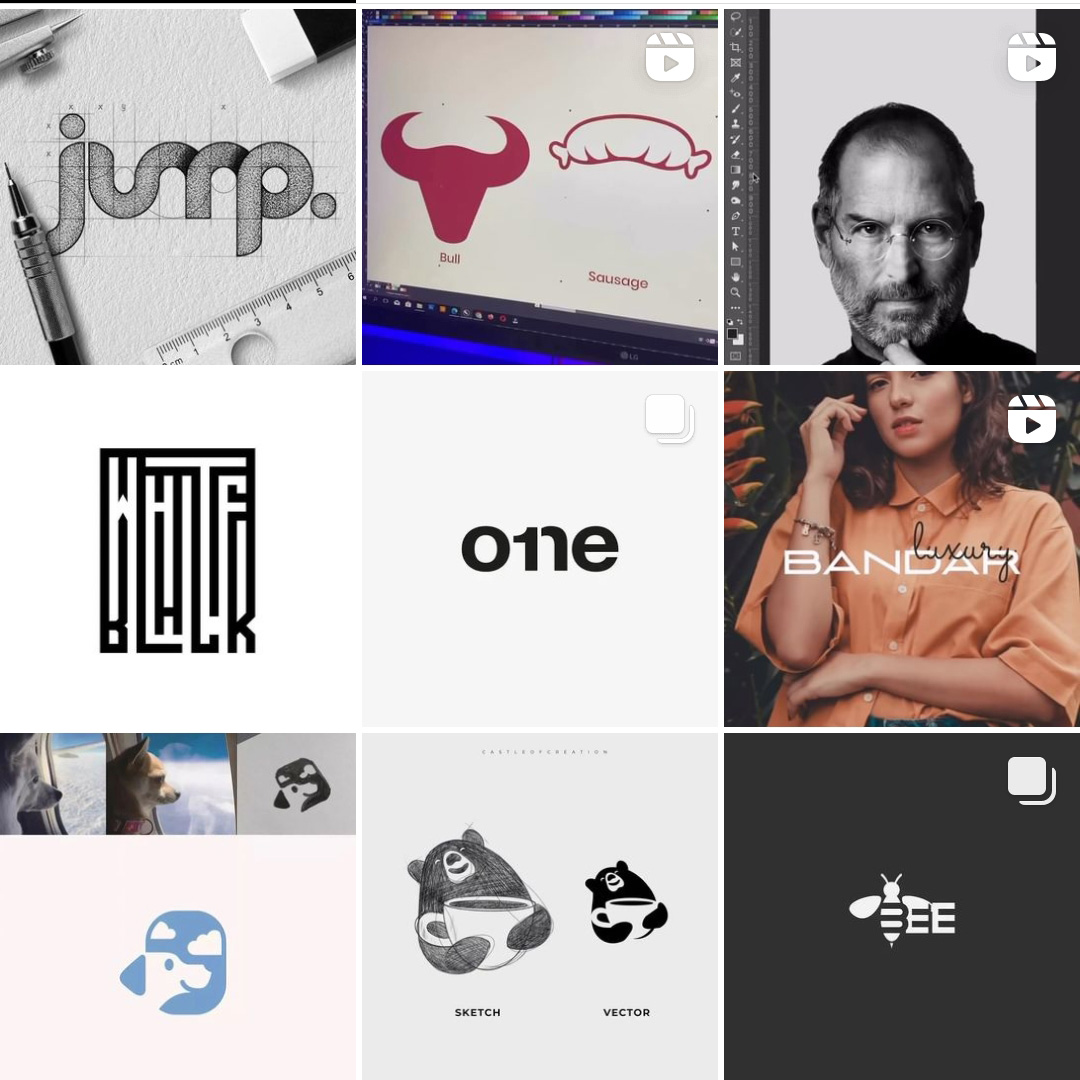View the White Black typography post
This screenshot has width=1080, height=1080.
178,549
